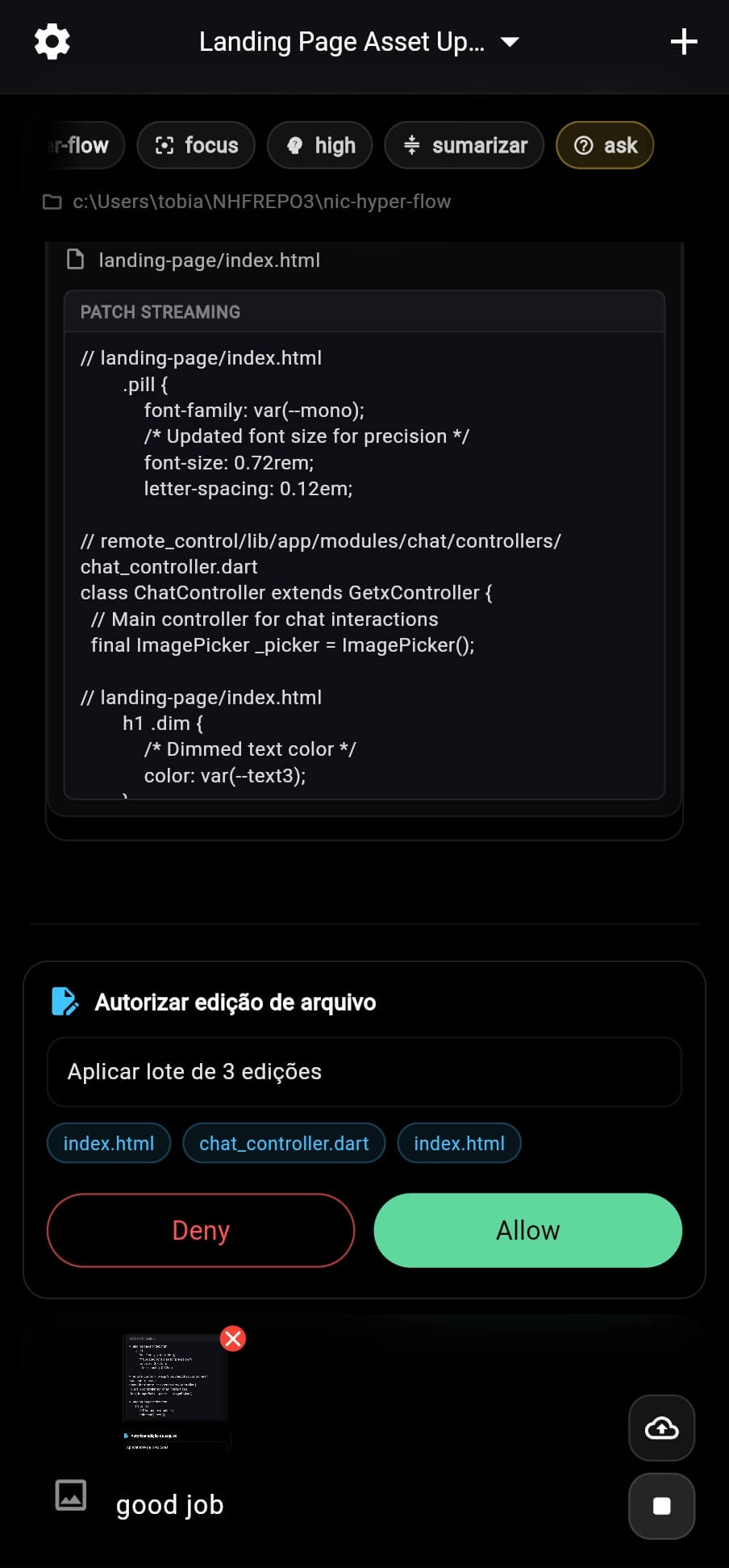Click the Deny button
This screenshot has height=1568, width=729.
pos(200,1230)
